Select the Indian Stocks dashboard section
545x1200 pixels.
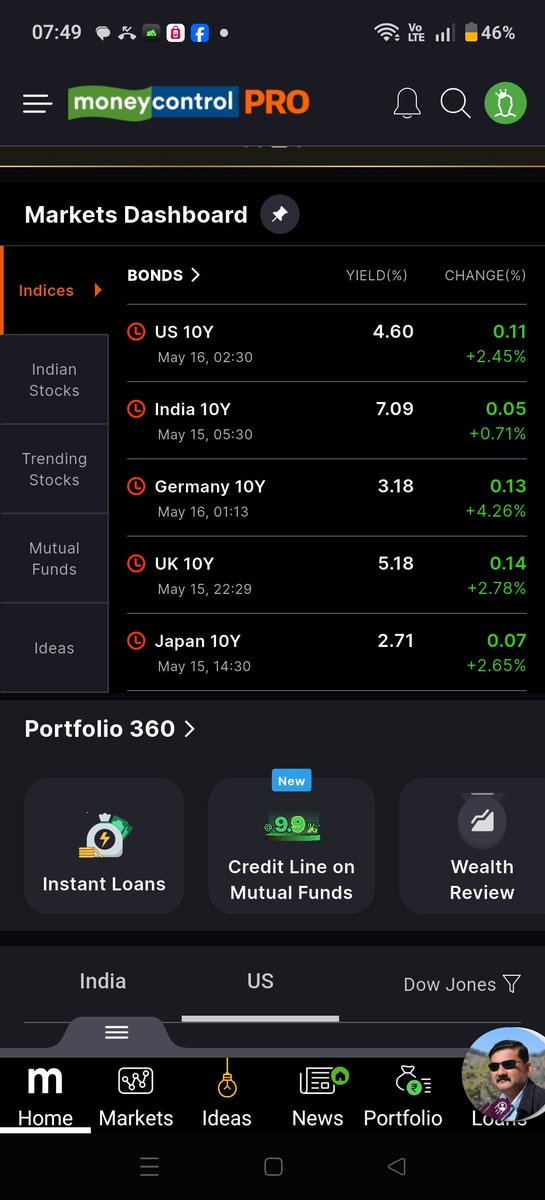coord(54,380)
